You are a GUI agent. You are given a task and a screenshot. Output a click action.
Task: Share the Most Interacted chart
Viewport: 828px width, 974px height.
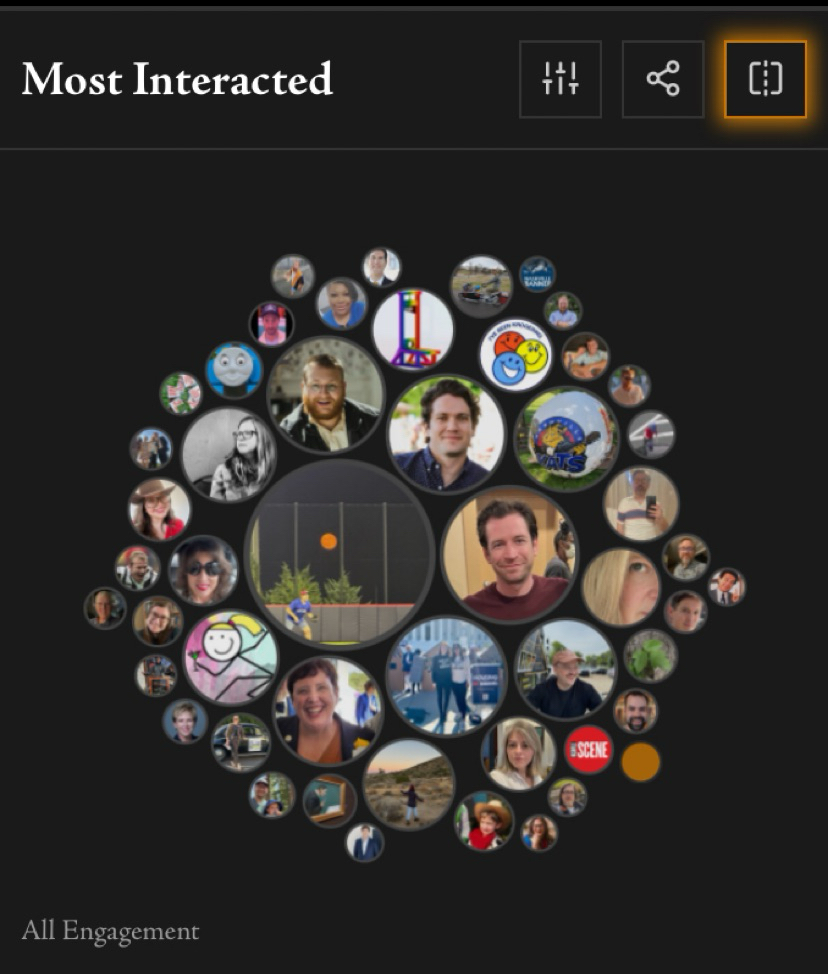(x=662, y=79)
